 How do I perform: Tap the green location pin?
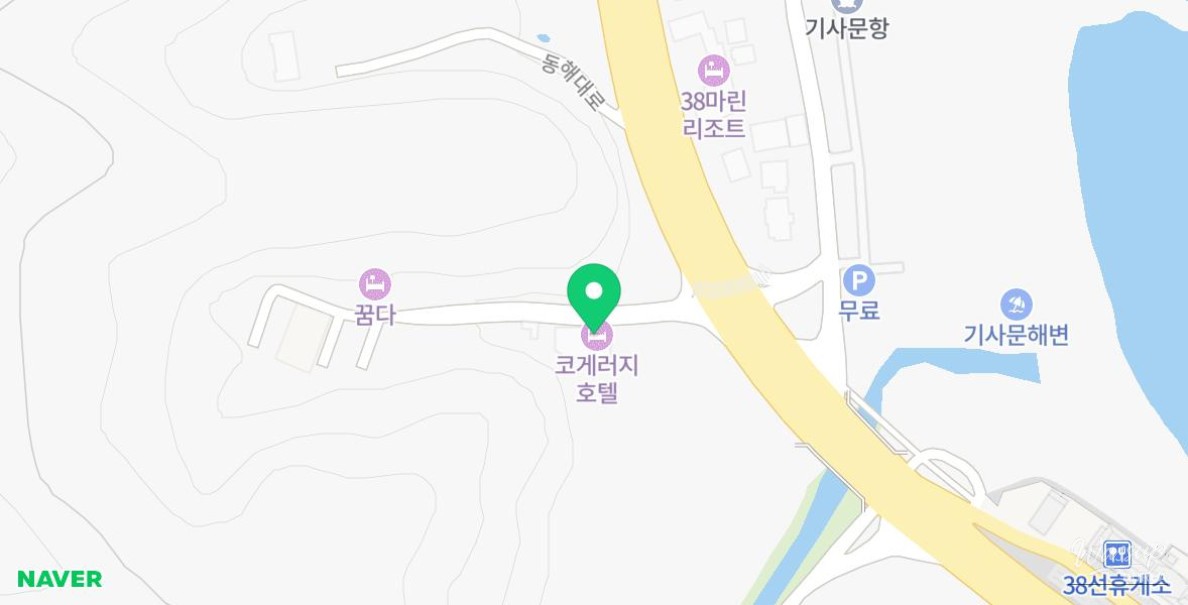pos(594,293)
